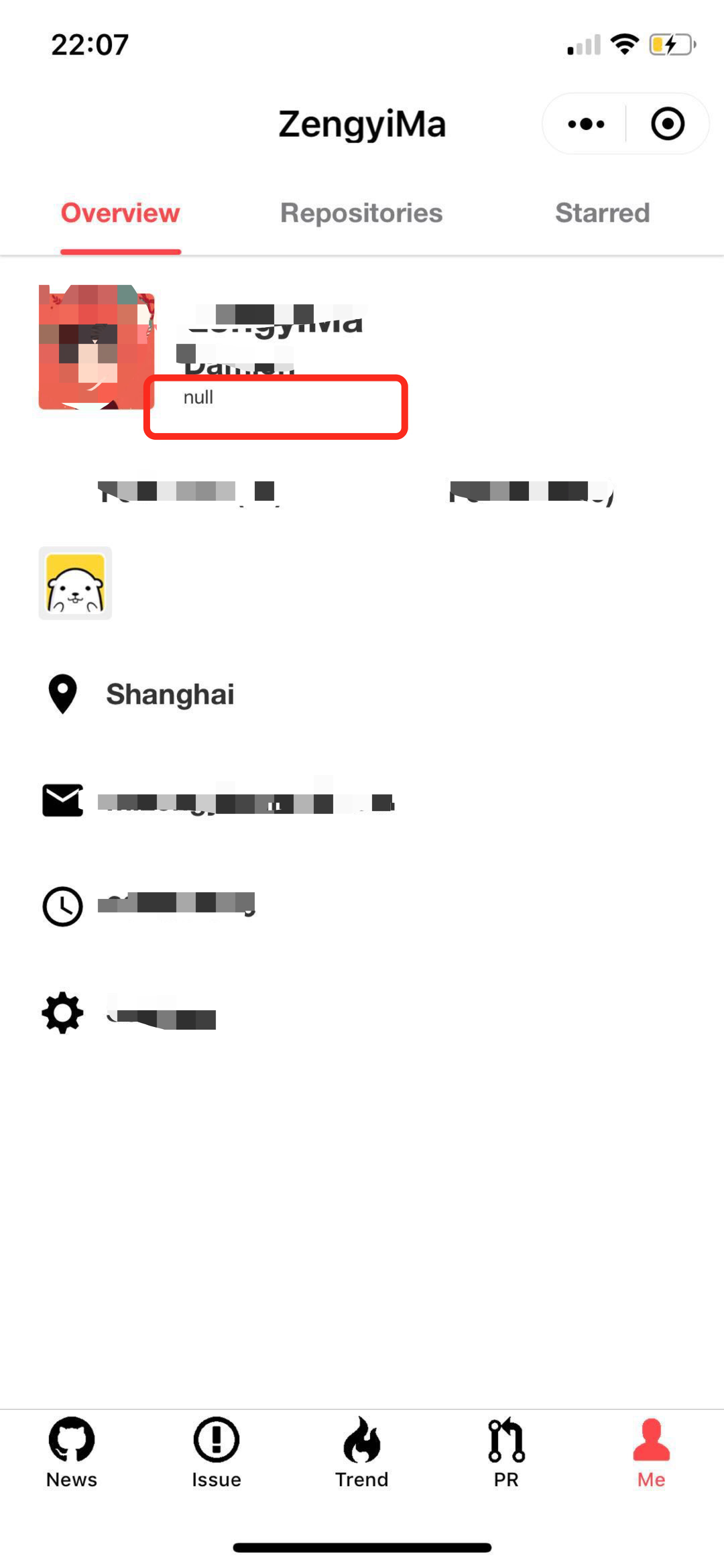The image size is (724, 1568).
Task: Open the settings row with gear icon
Action: click(362, 1013)
